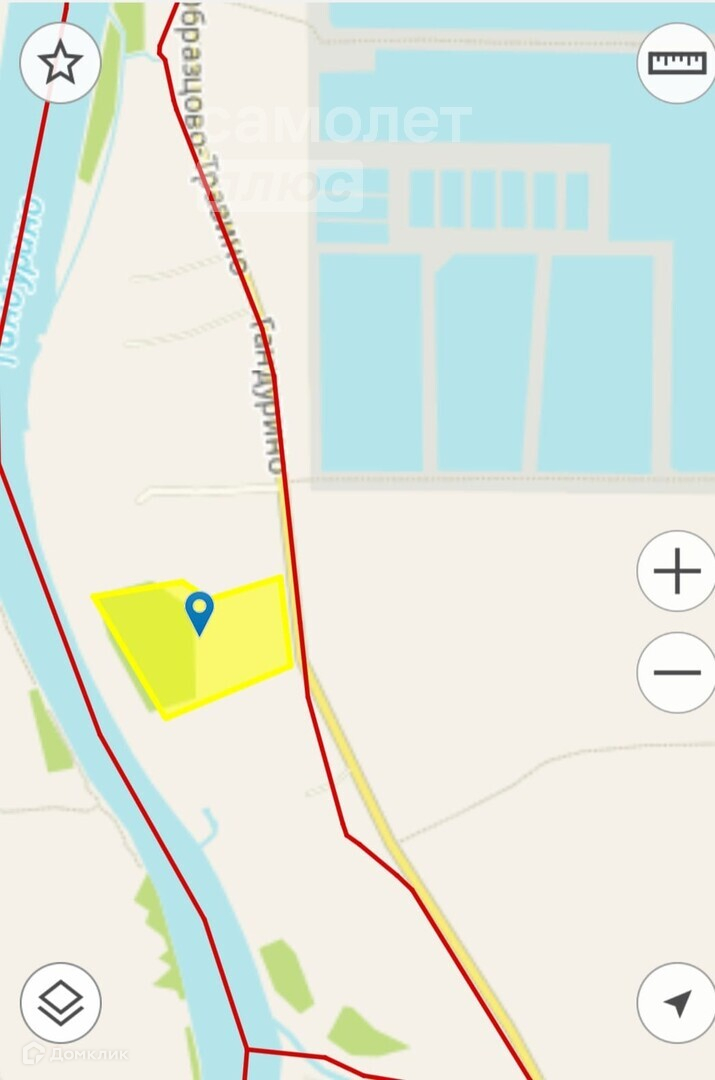Screen dimensions: 715x1080
Task: Open the ruler distance measuring tool
Action: (677, 63)
